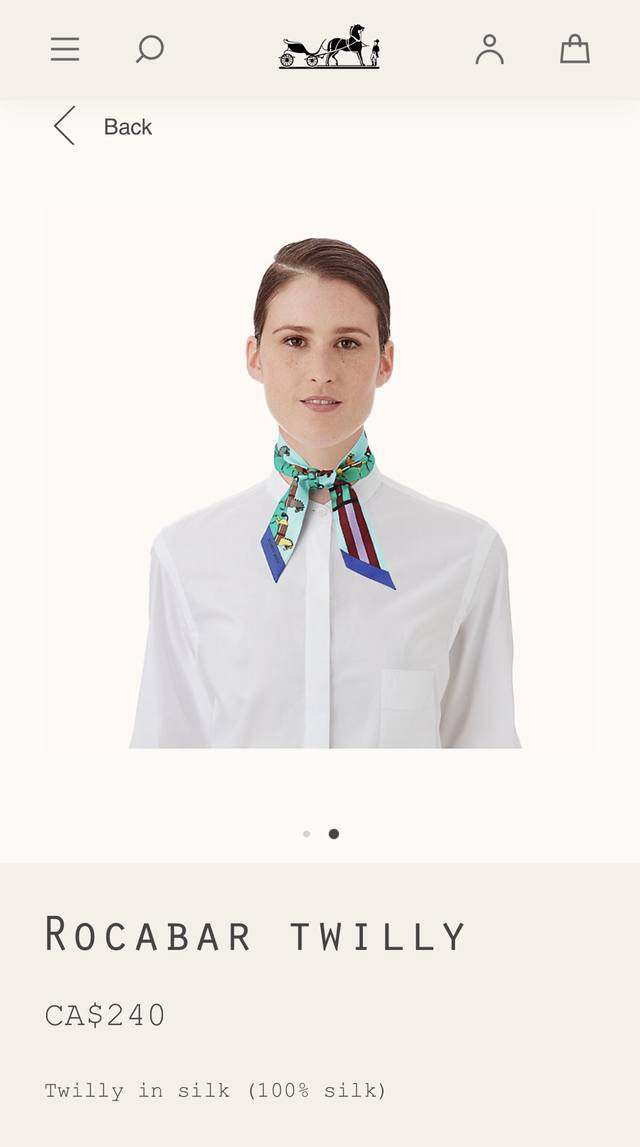Open the account profile icon
640x1147 pixels.
489,49
